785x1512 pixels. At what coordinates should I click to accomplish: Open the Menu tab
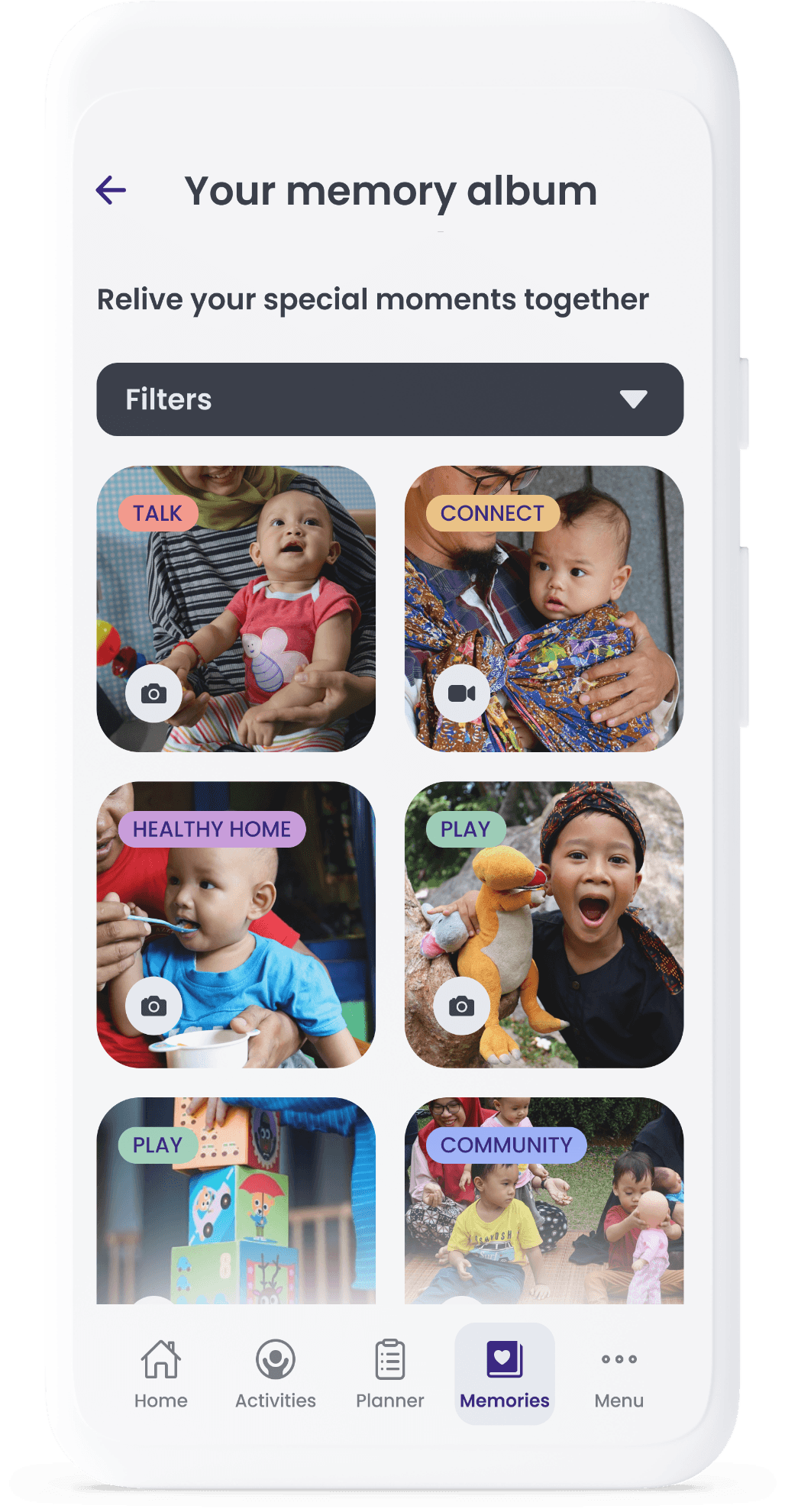pos(619,1374)
